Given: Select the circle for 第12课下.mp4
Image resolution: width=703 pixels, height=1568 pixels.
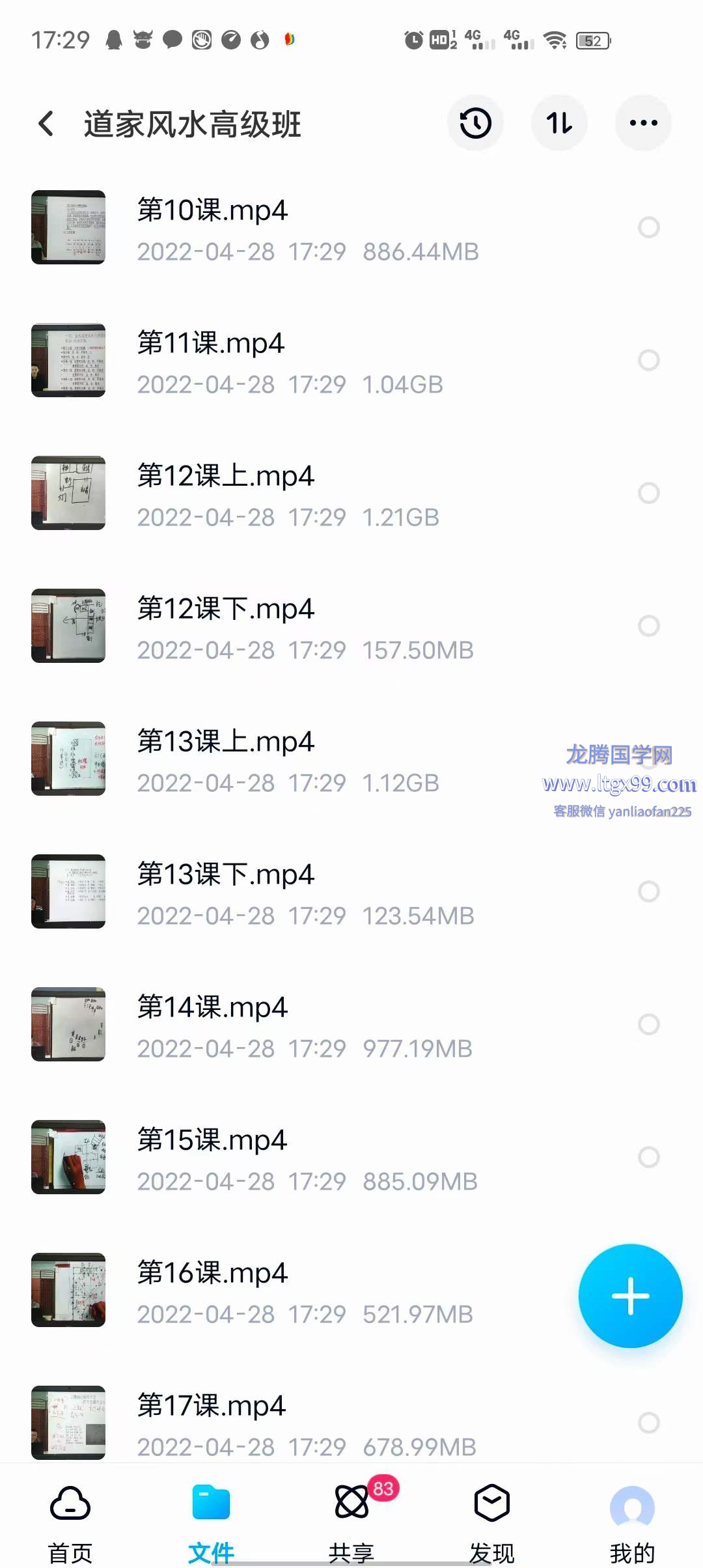Looking at the screenshot, I should point(648,626).
